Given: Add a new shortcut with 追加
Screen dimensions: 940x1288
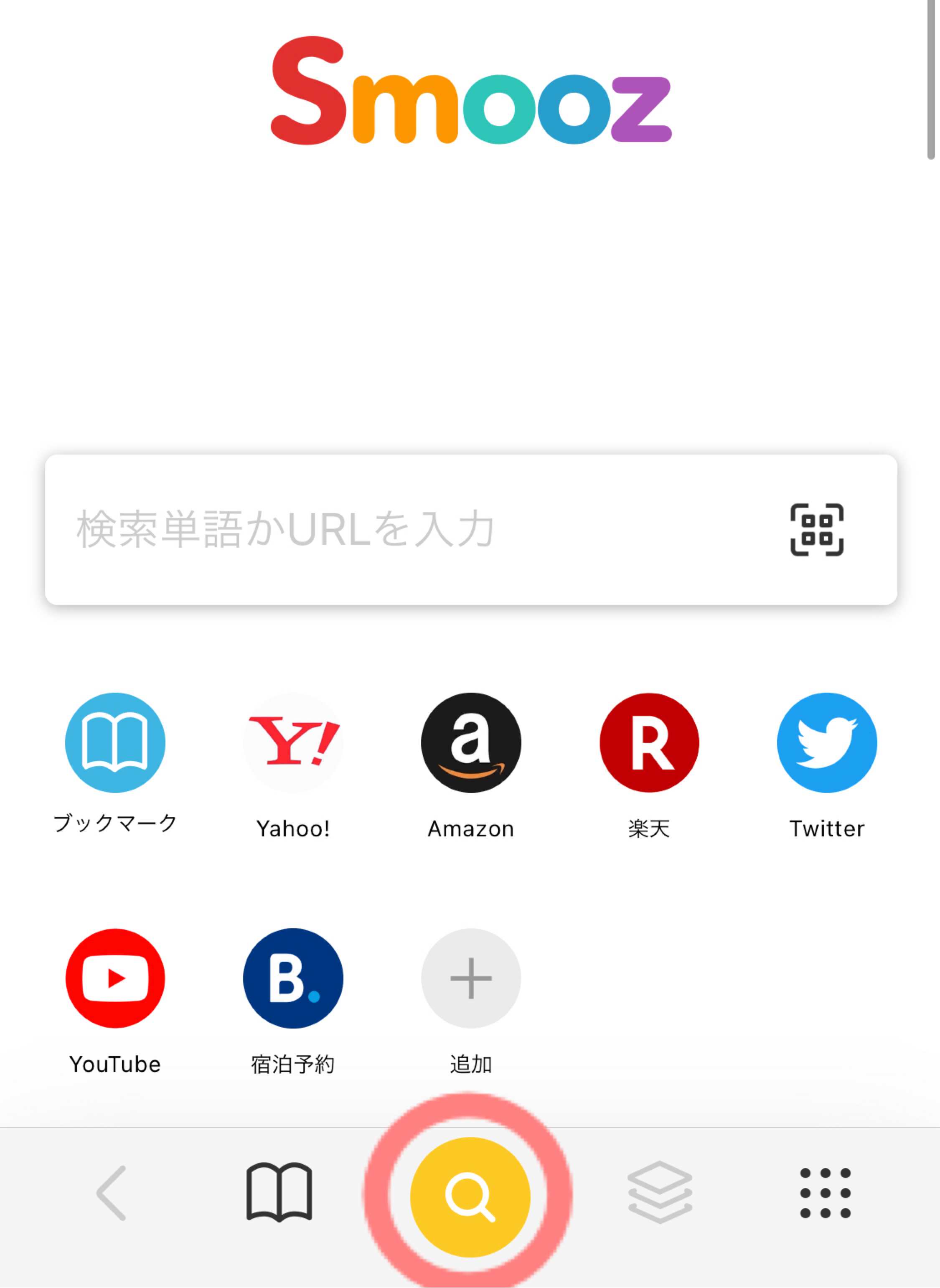Looking at the screenshot, I should tap(470, 978).
